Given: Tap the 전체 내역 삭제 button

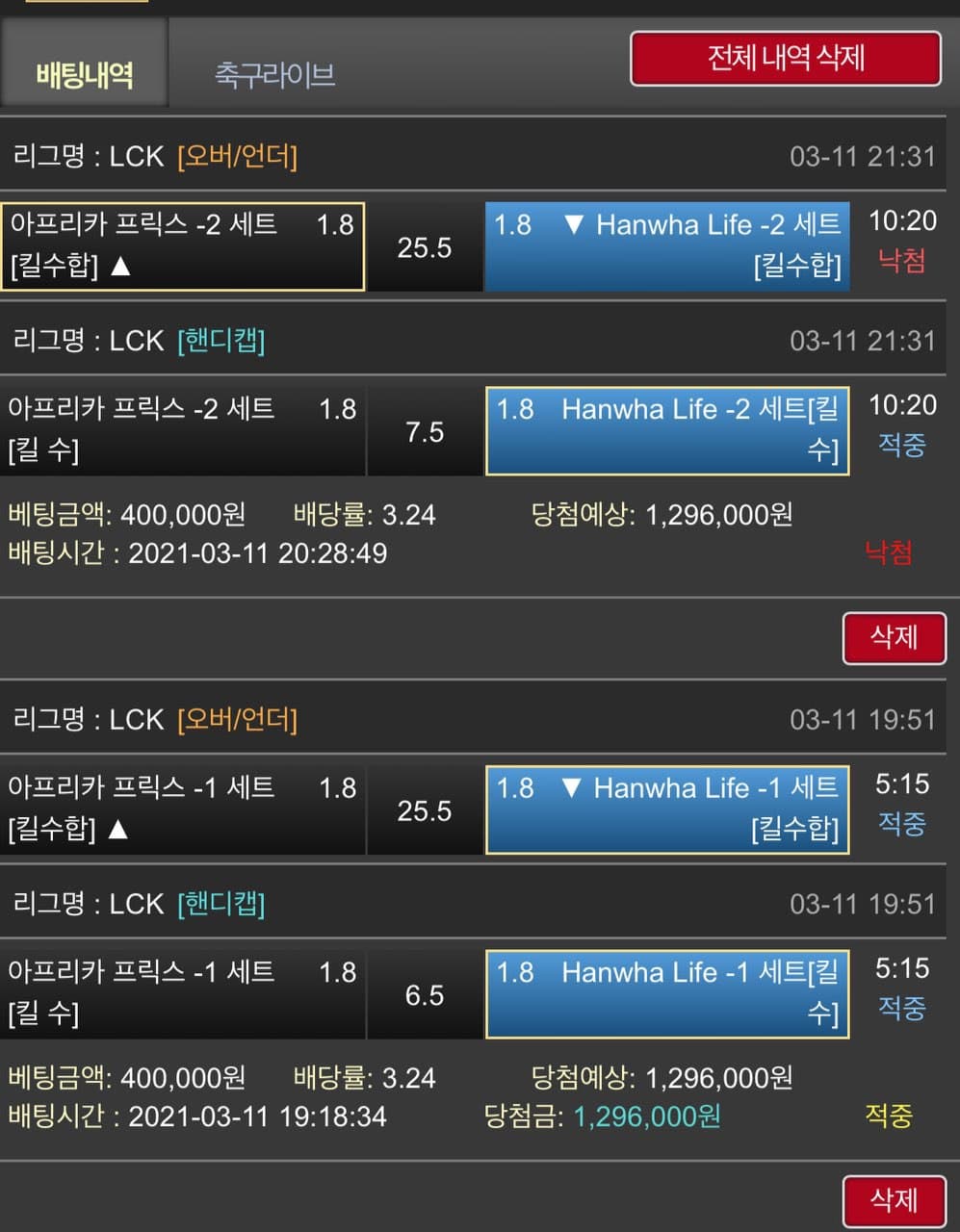Looking at the screenshot, I should coord(786,59).
